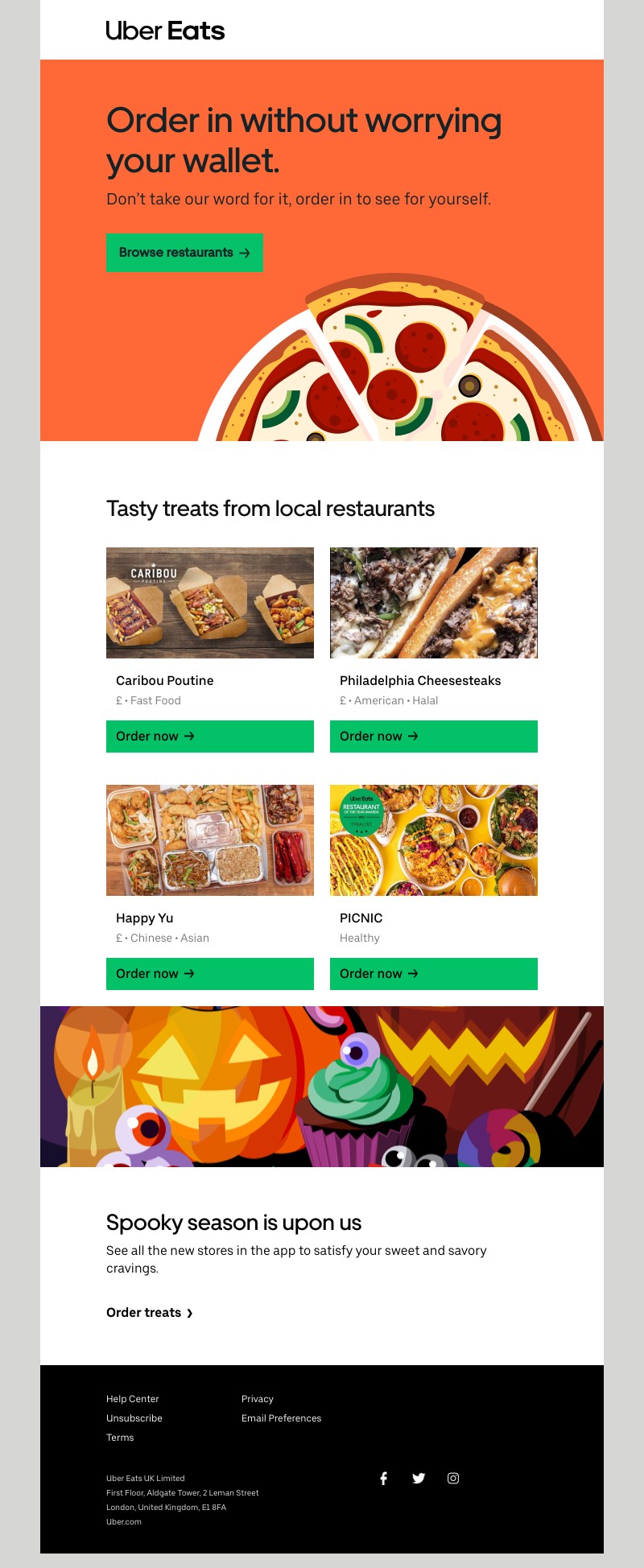The width and height of the screenshot is (644, 1568).
Task: Select the Unsubscribe link
Action: tap(134, 1418)
